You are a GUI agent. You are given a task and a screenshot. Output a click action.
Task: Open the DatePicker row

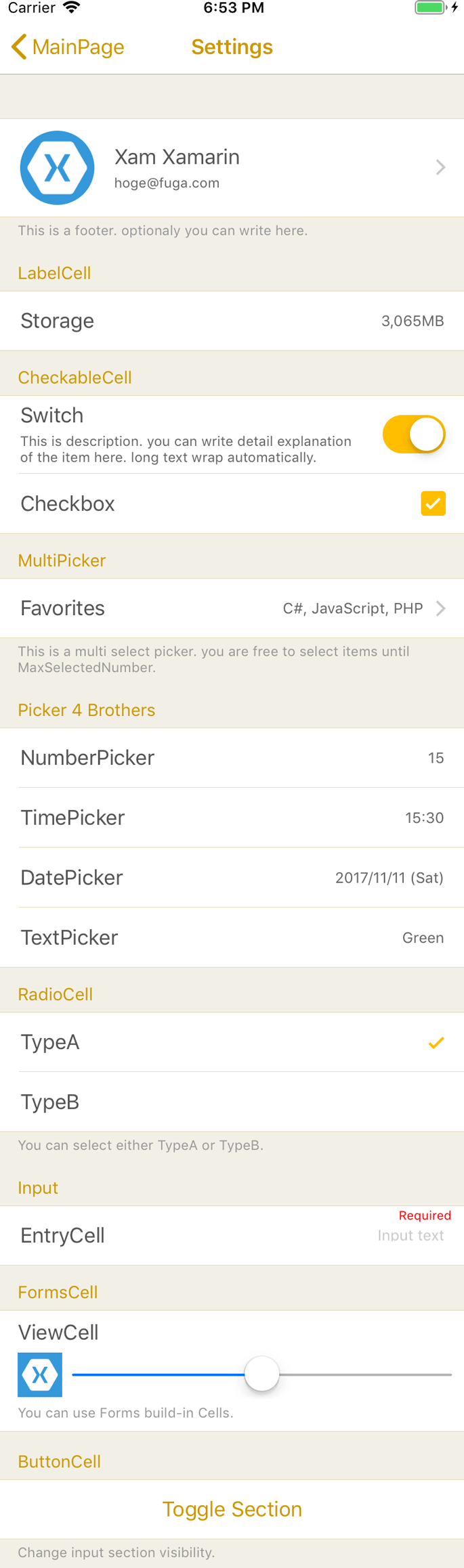[232, 878]
